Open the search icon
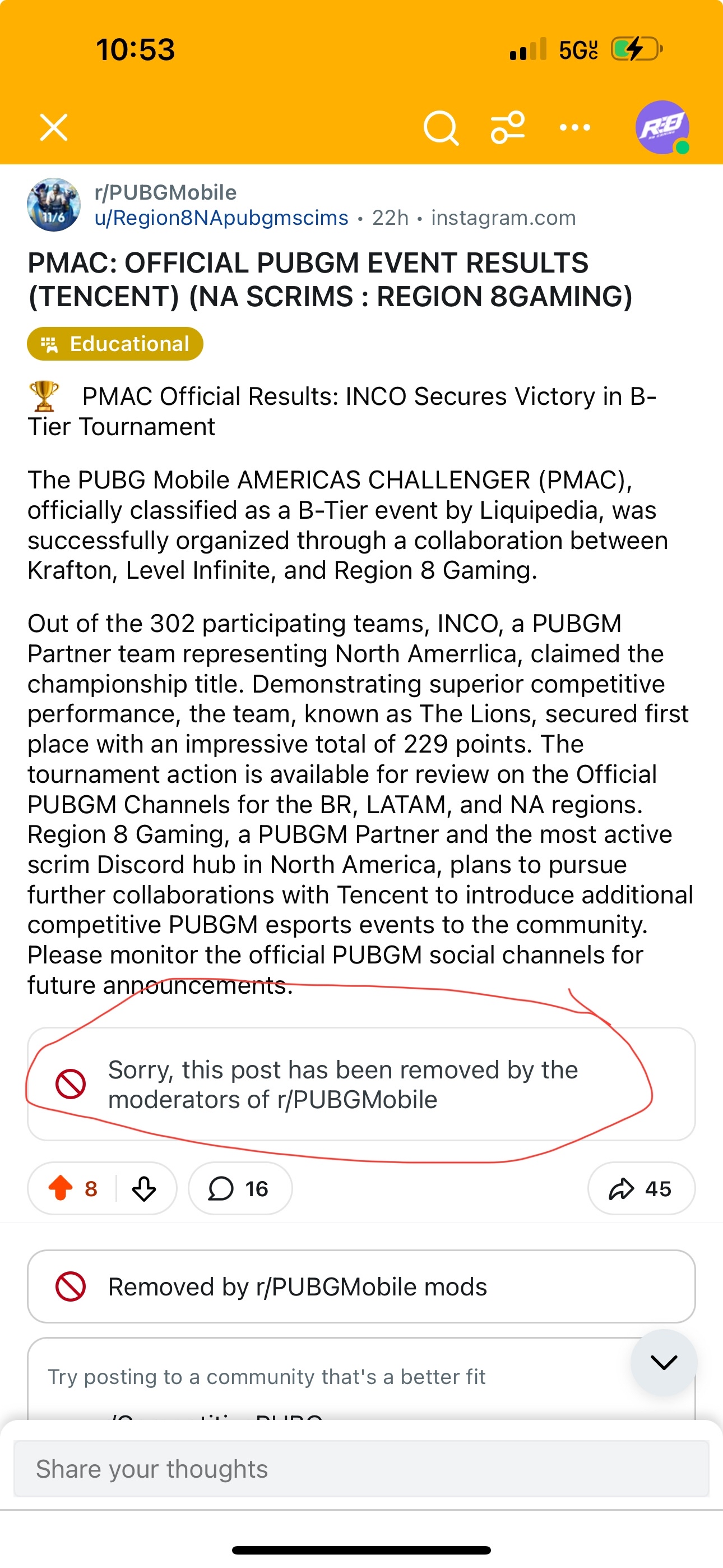The height and width of the screenshot is (1568, 723). coord(440,127)
